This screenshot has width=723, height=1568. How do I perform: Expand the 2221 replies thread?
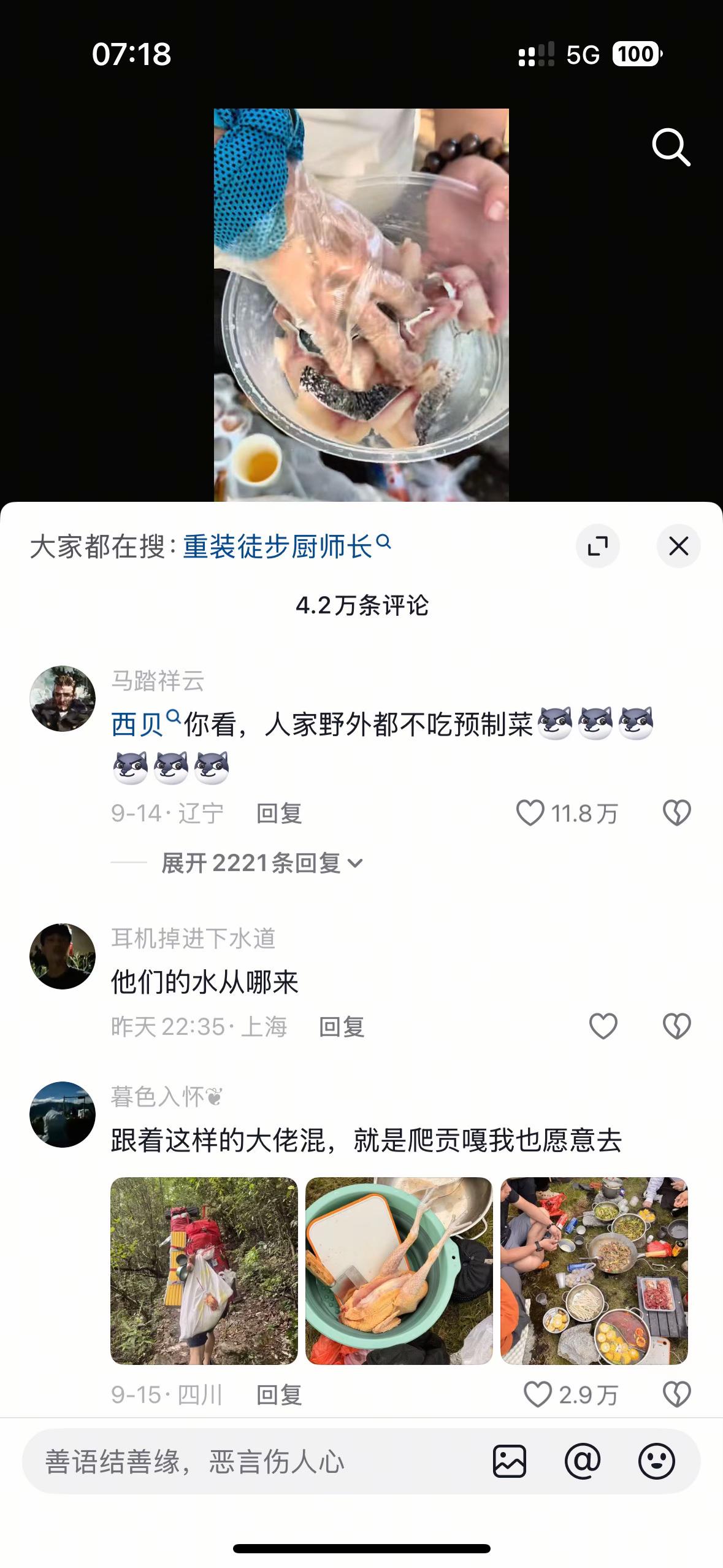(257, 863)
